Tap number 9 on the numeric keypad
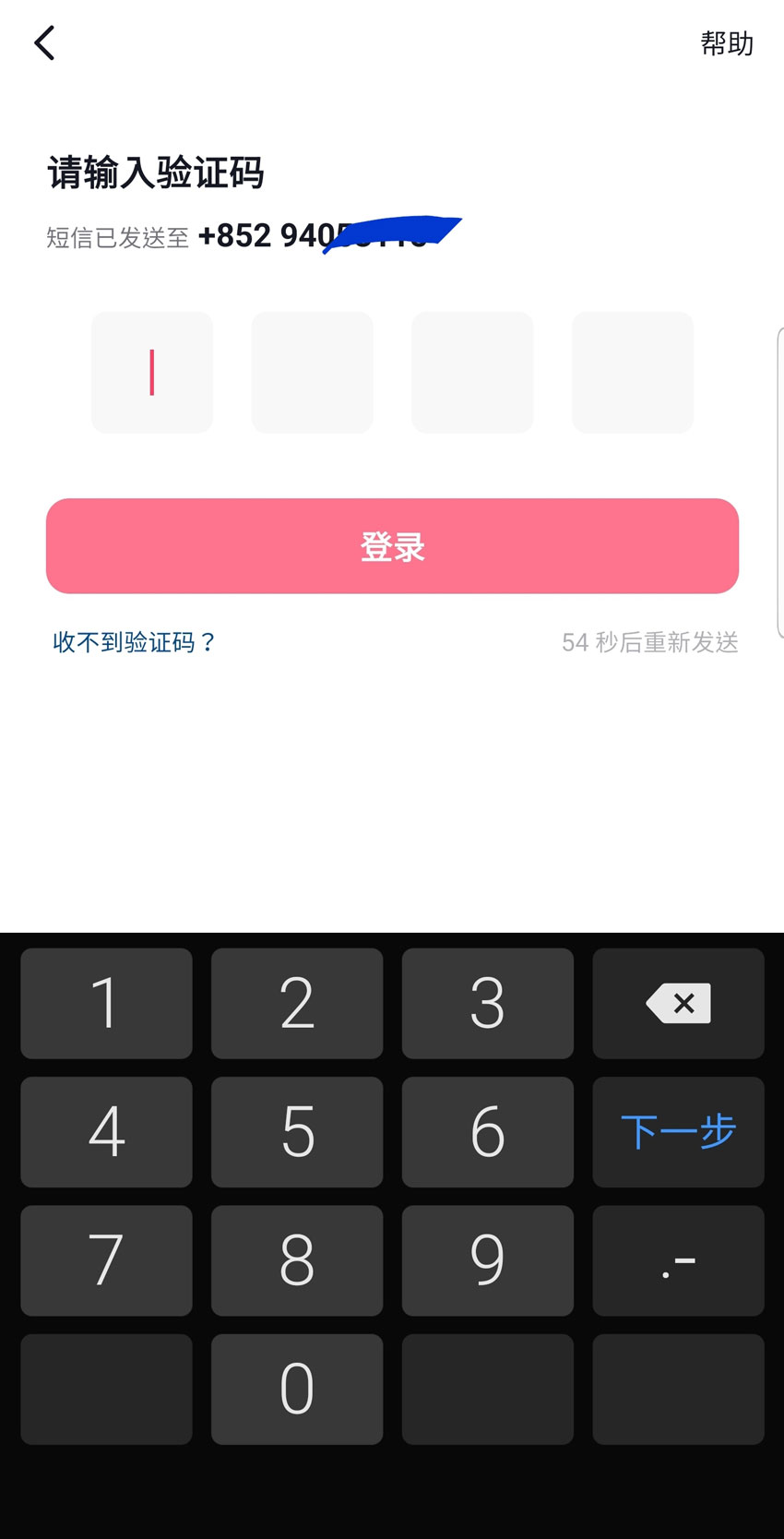Screen dimensions: 784x1539 click(487, 1260)
